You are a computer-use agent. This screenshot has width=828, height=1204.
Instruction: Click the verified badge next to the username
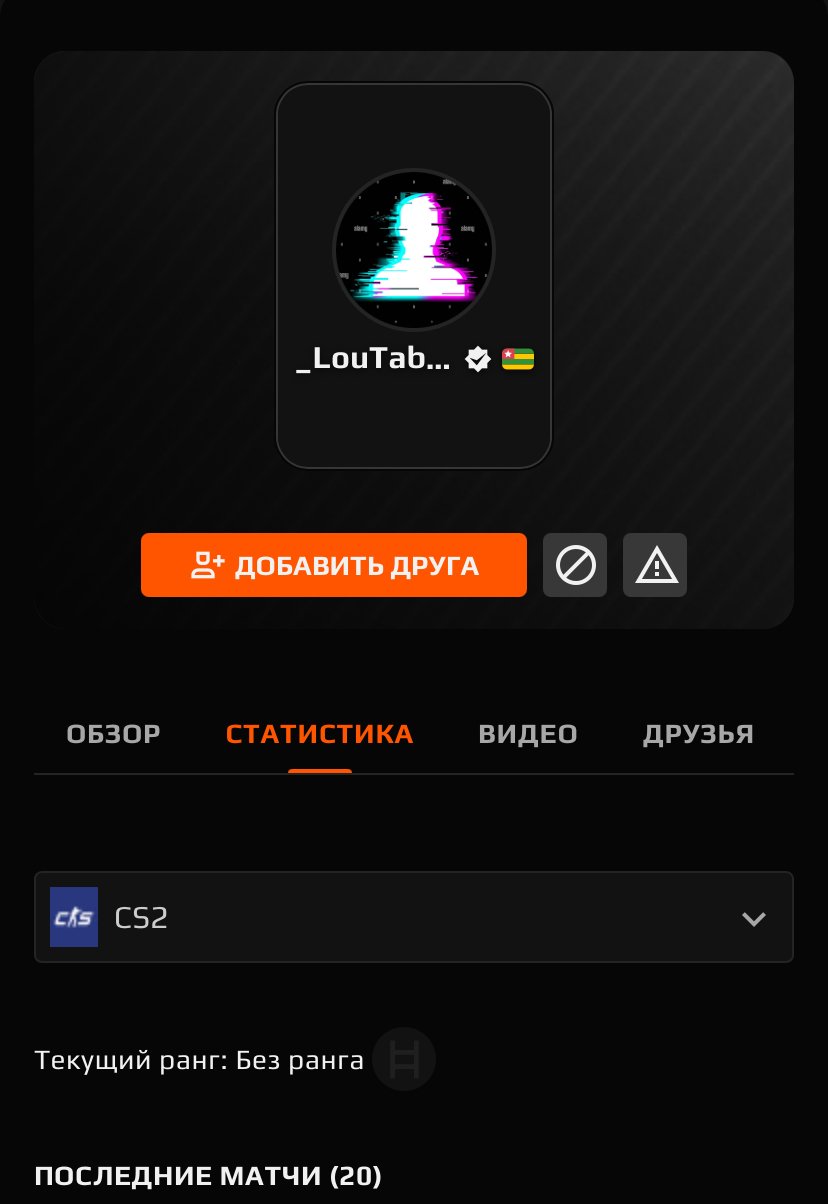click(x=478, y=359)
